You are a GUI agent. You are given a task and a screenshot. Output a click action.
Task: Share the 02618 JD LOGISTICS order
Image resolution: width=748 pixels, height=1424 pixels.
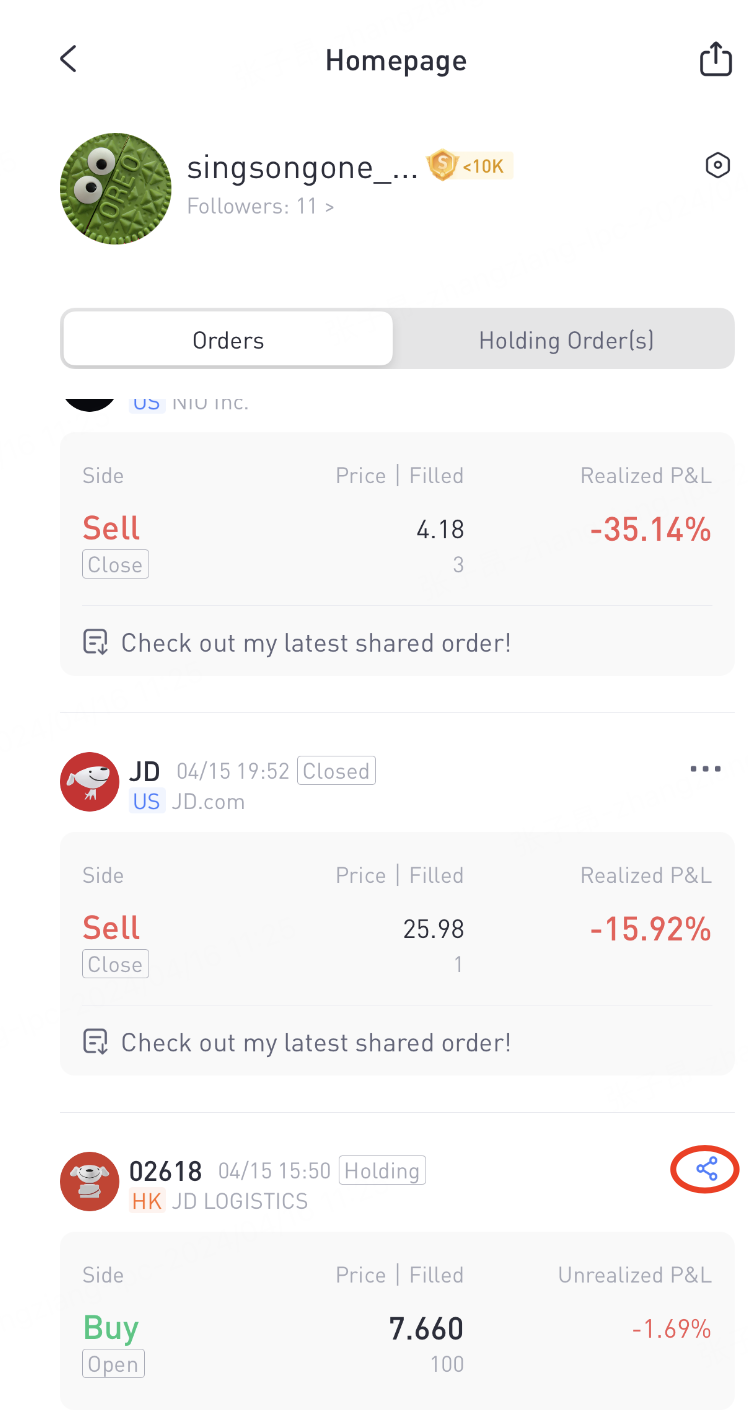(x=707, y=1169)
